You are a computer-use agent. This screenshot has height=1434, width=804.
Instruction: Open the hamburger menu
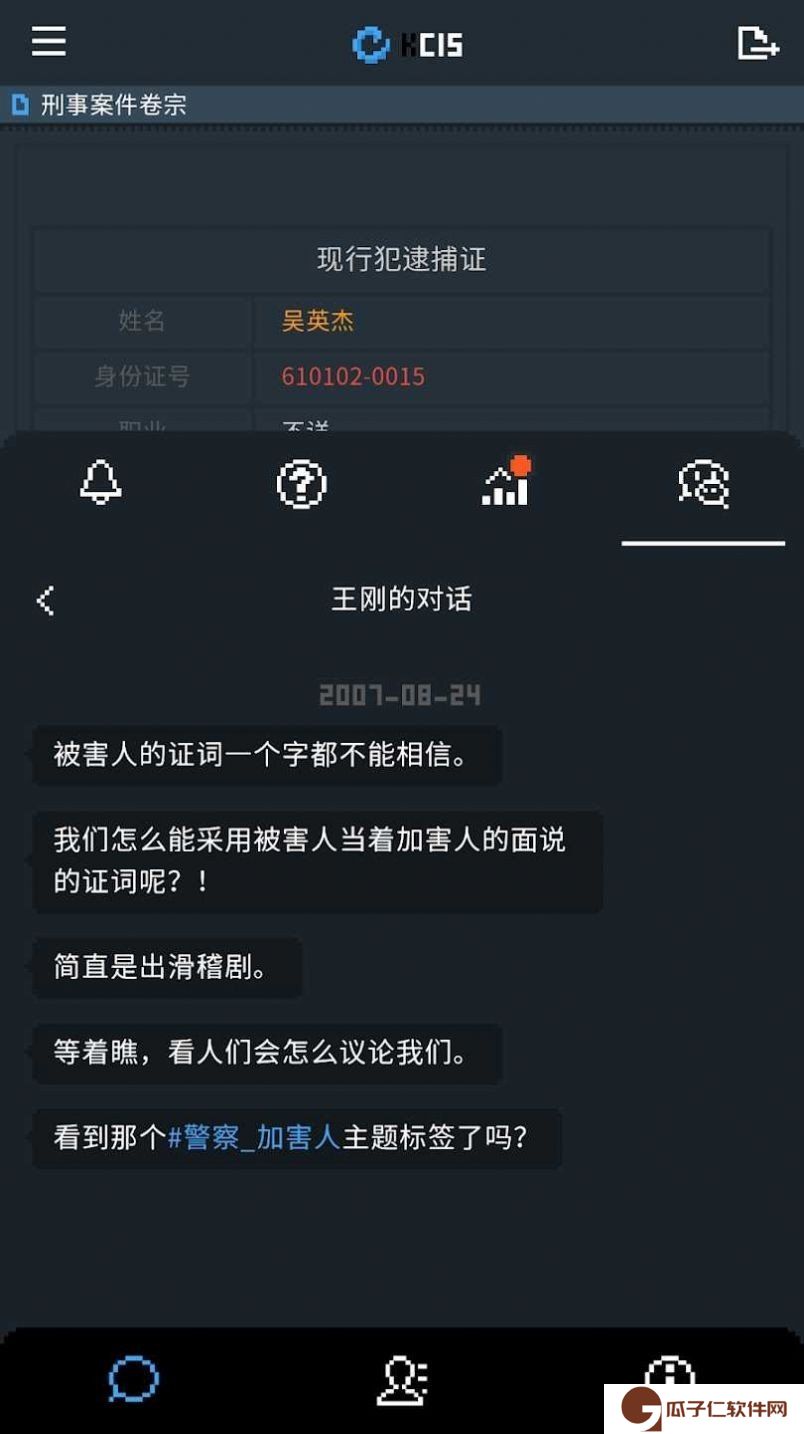[x=48, y=42]
